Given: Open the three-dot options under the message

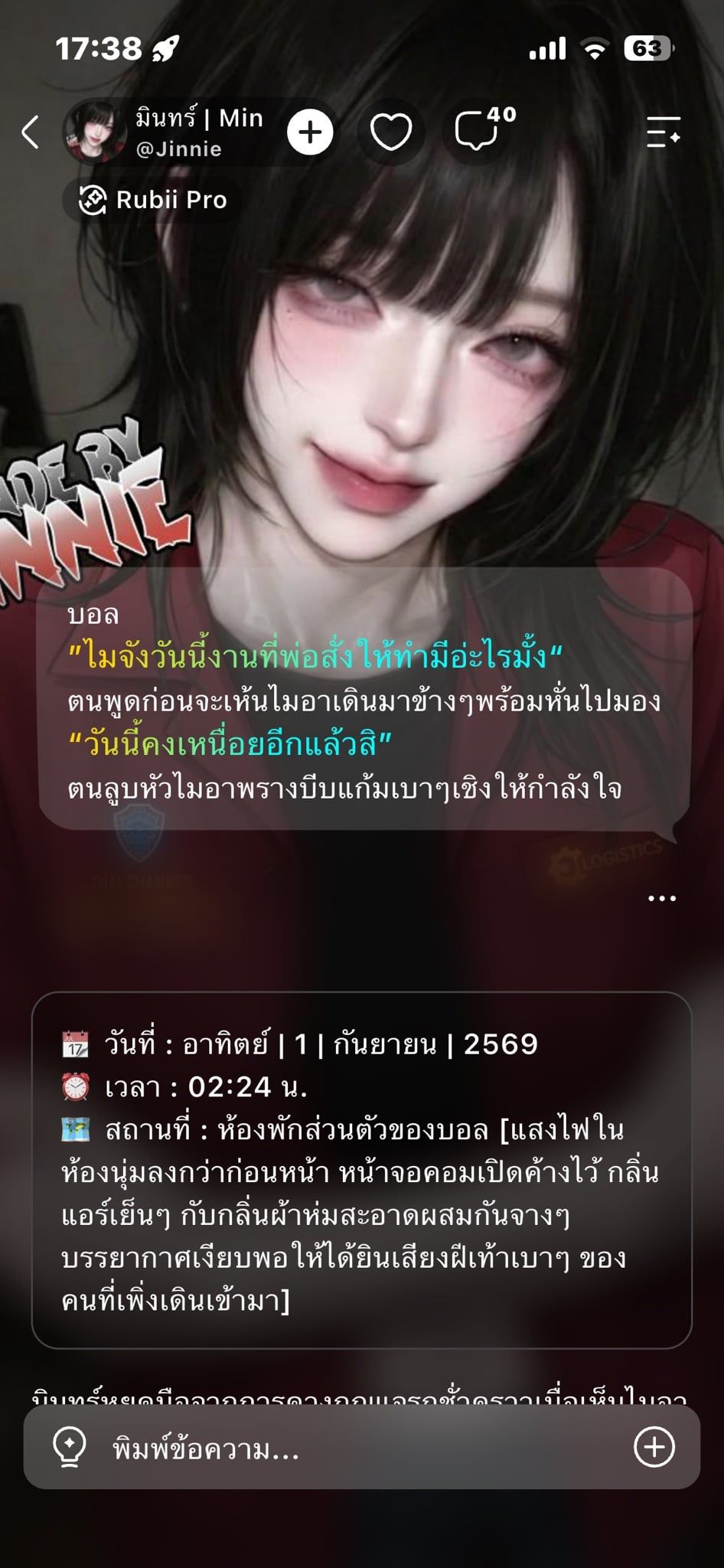Looking at the screenshot, I should point(662,898).
